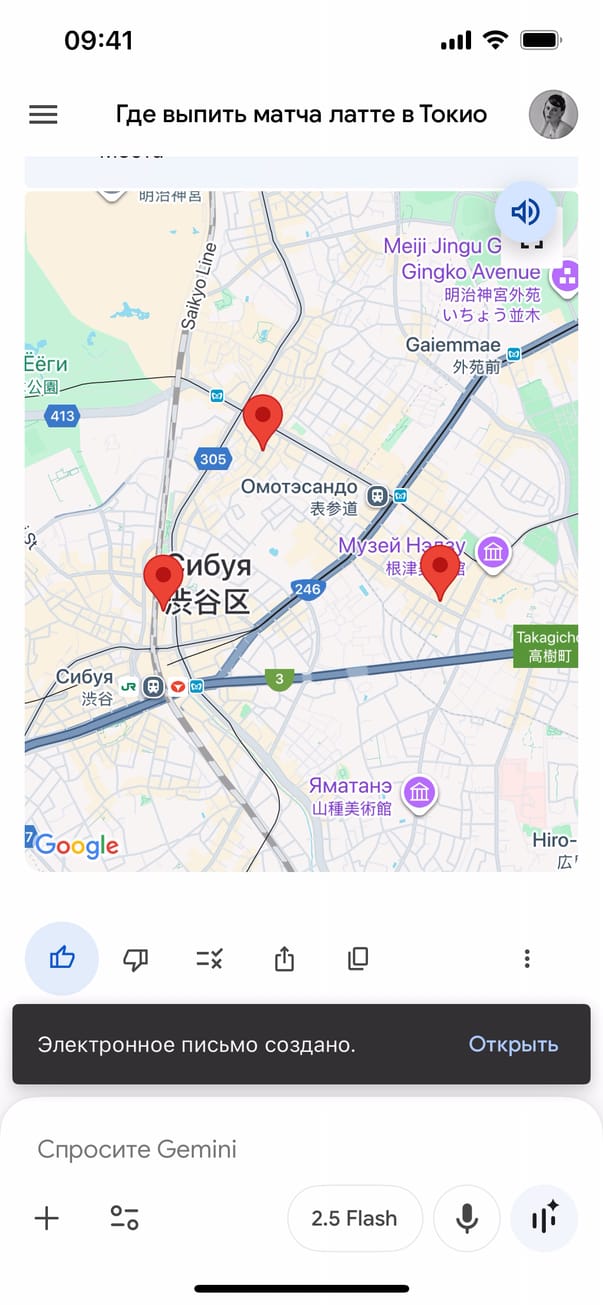Open the tools settings slider icon
The width and height of the screenshot is (603, 1305).
(124, 1218)
